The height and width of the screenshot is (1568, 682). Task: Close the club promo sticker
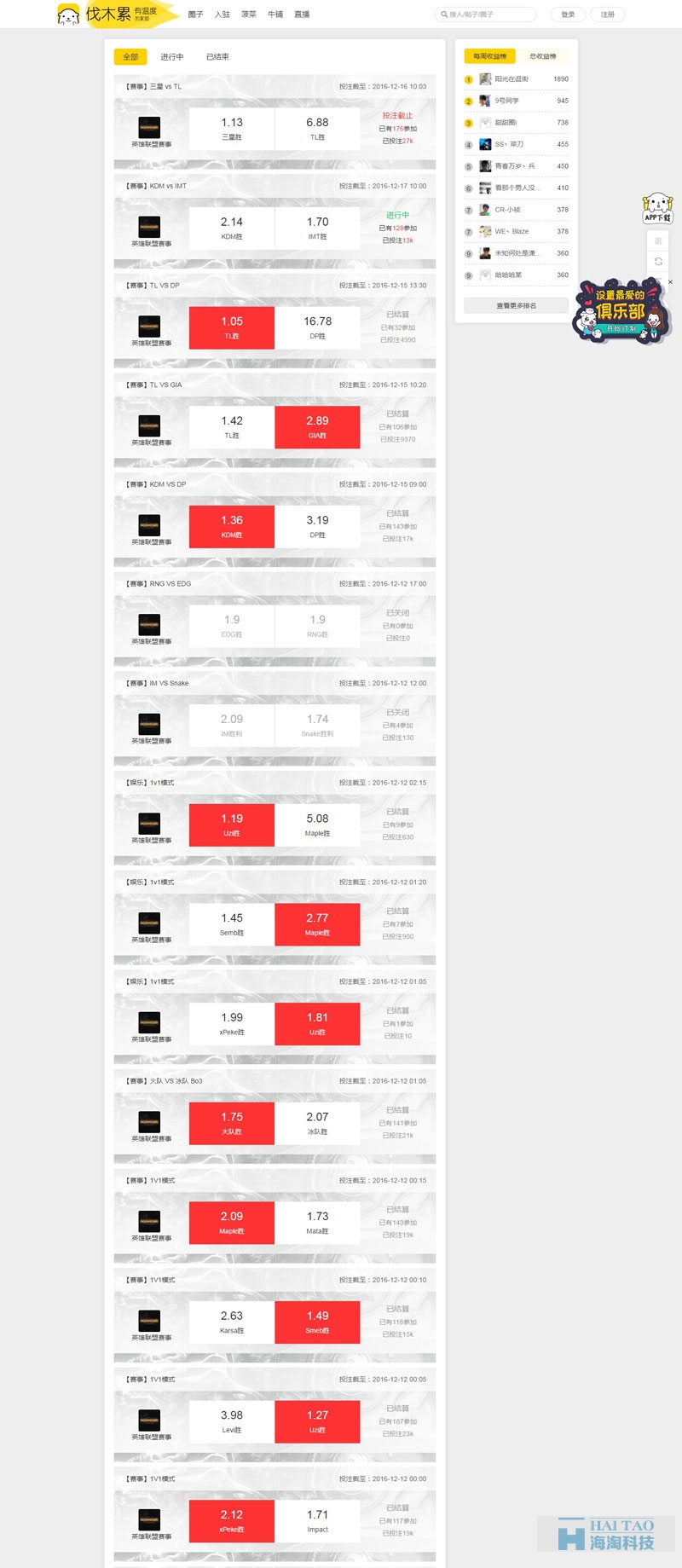(x=670, y=282)
